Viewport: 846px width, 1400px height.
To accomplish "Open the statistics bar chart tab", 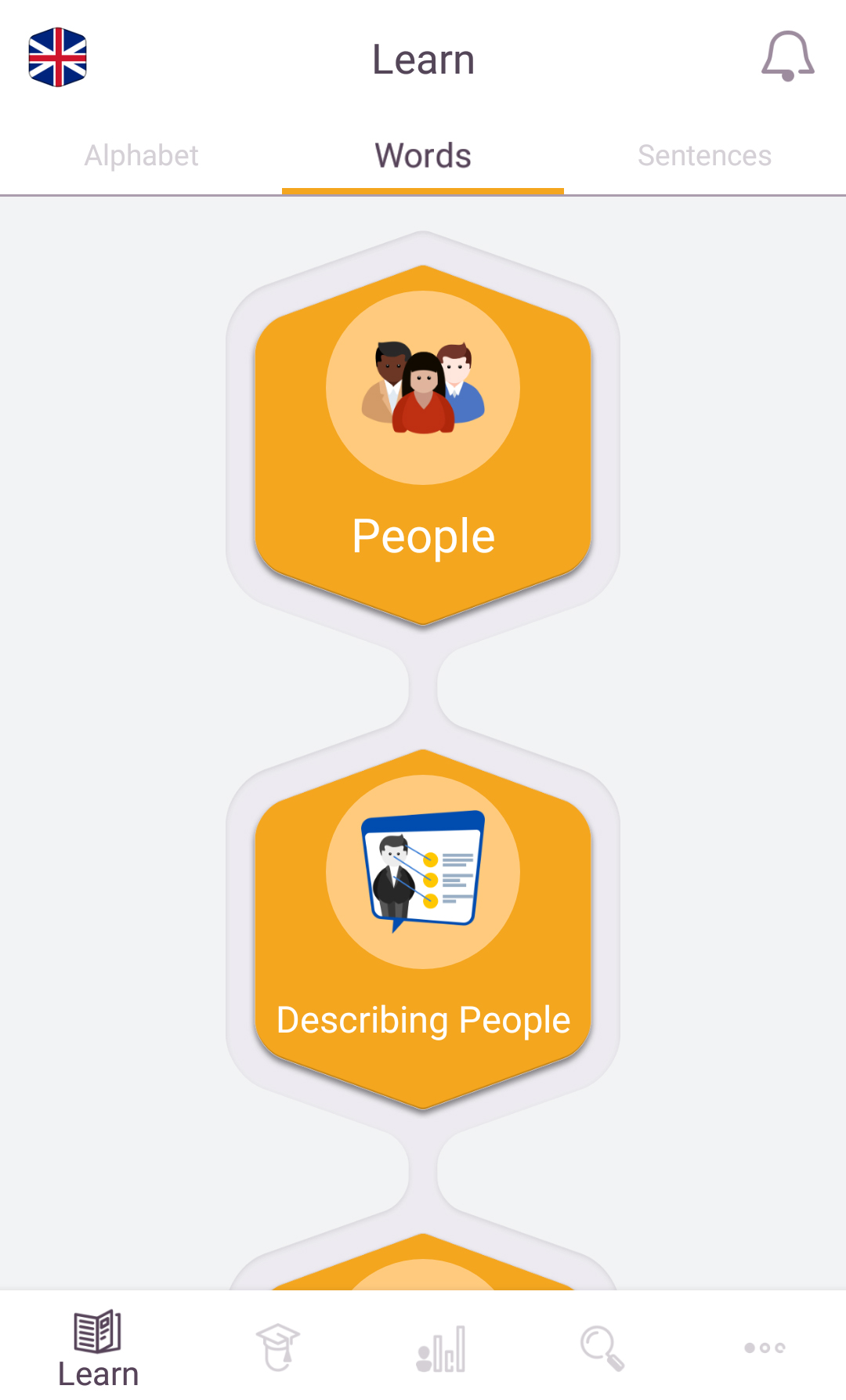I will [441, 1348].
